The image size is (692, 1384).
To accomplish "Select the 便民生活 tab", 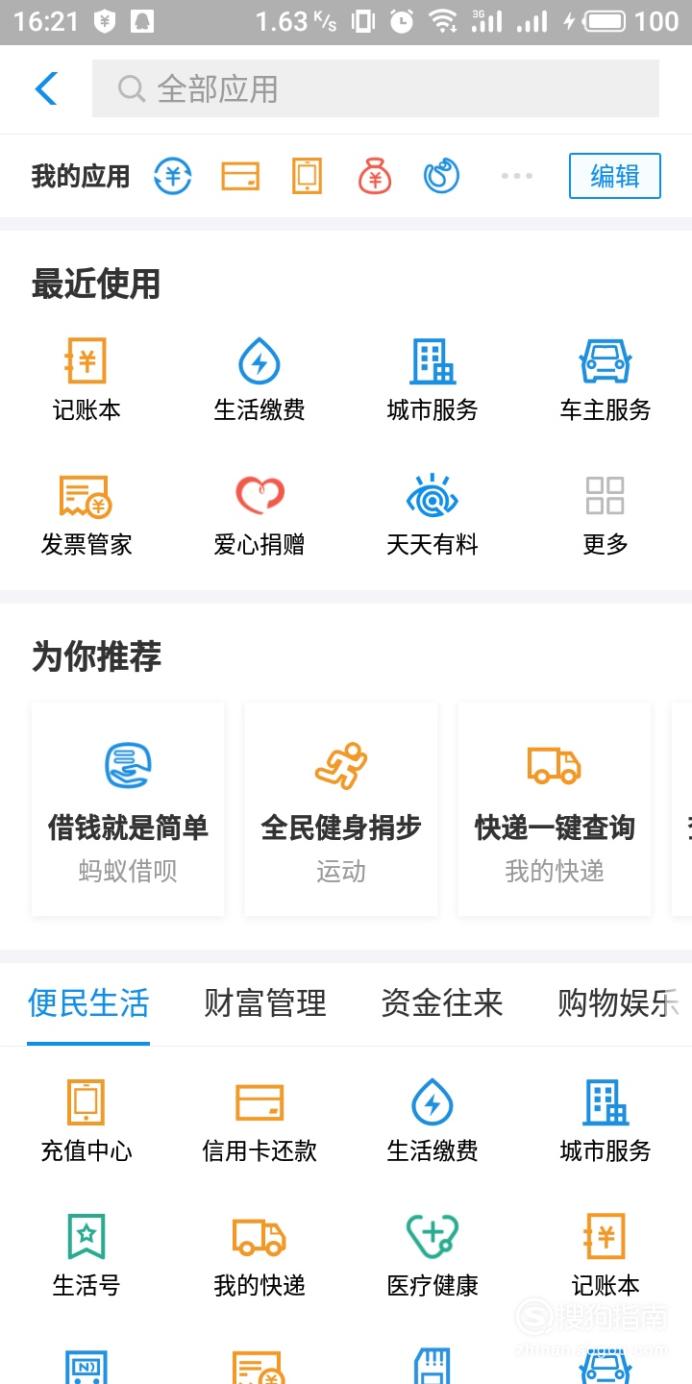I will tap(88, 1003).
